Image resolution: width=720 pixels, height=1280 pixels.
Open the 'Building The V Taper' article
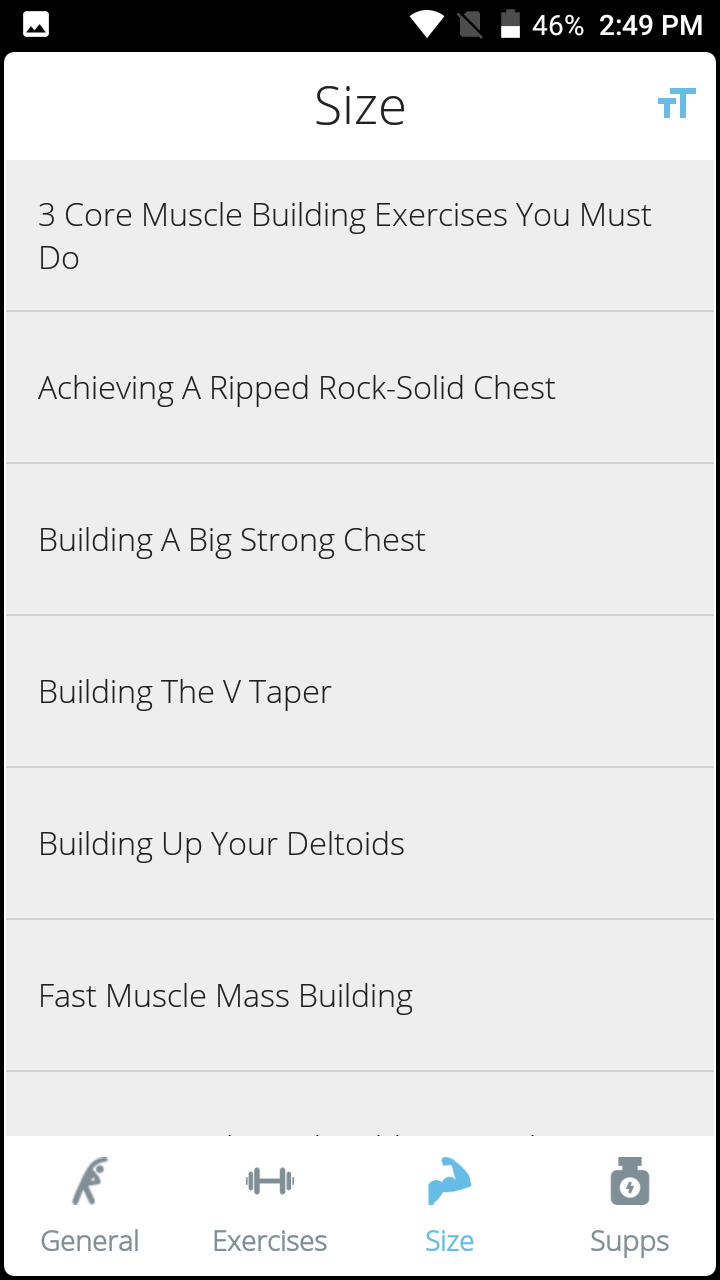pos(360,691)
